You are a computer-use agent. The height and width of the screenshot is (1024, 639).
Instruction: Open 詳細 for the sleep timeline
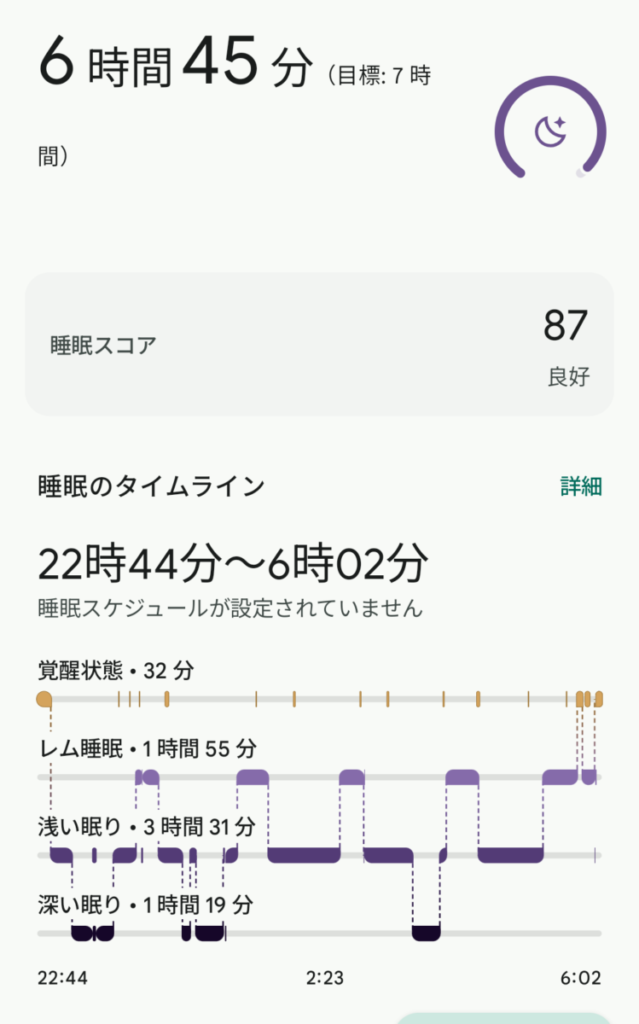coord(581,487)
